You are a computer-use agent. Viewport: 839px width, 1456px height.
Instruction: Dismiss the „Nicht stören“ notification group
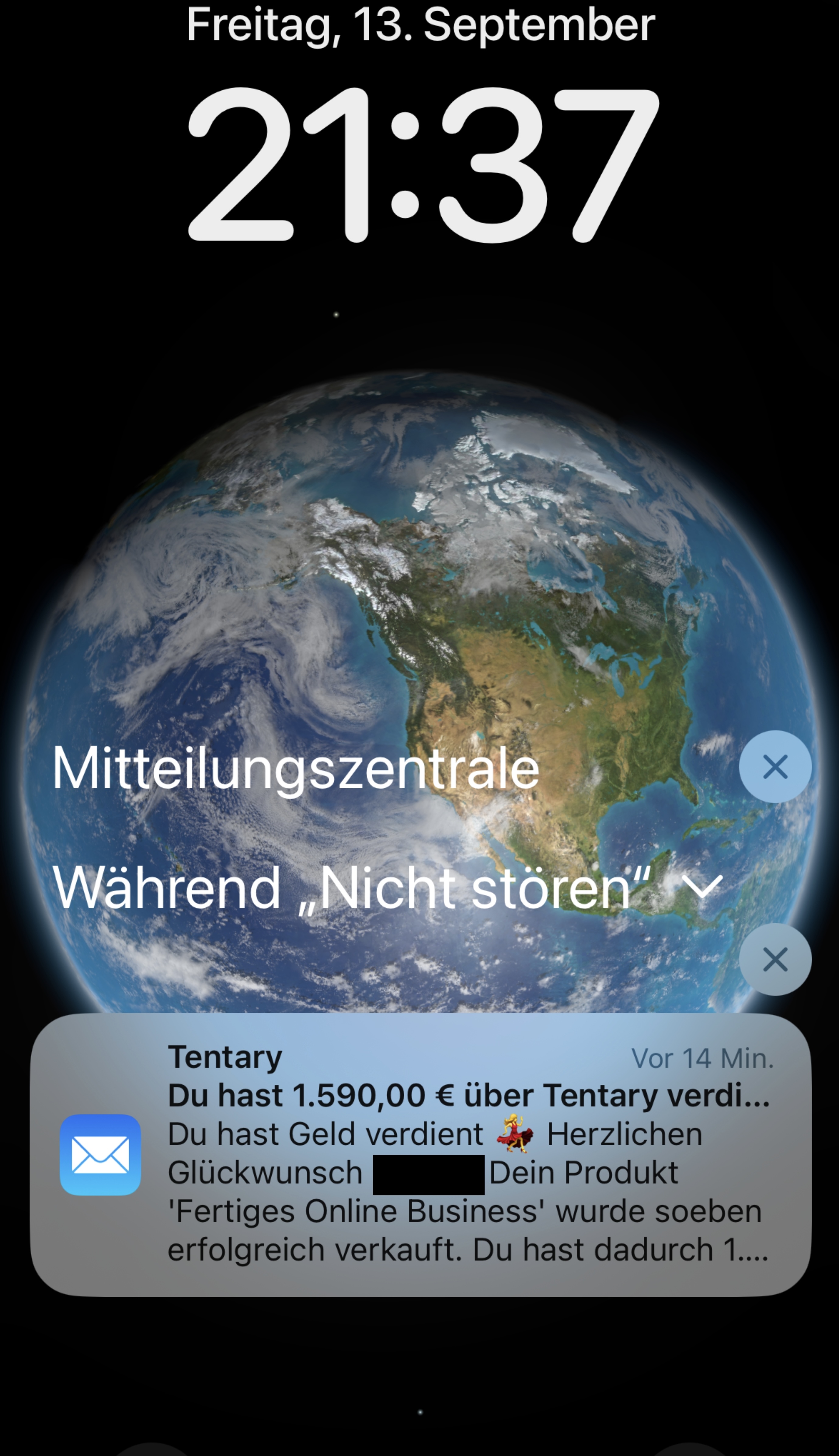[x=775, y=960]
